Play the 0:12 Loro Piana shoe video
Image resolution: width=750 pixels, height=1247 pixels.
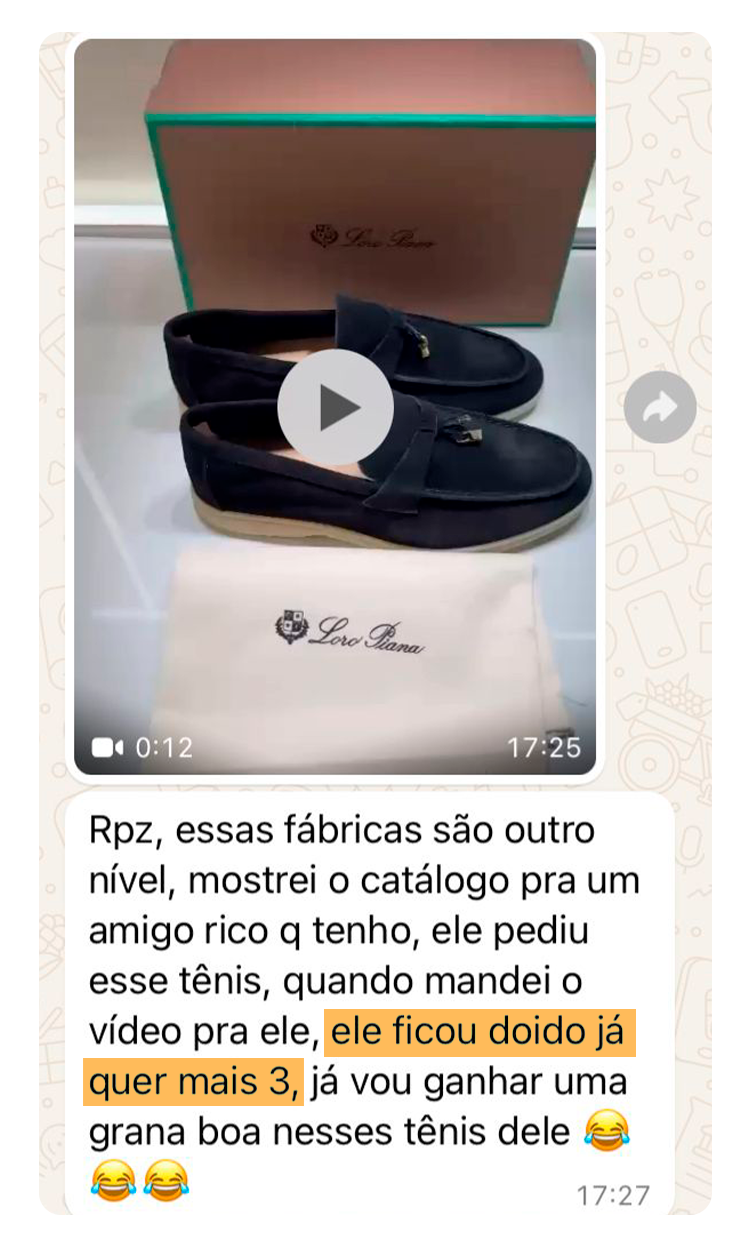pyautogui.click(x=335, y=407)
